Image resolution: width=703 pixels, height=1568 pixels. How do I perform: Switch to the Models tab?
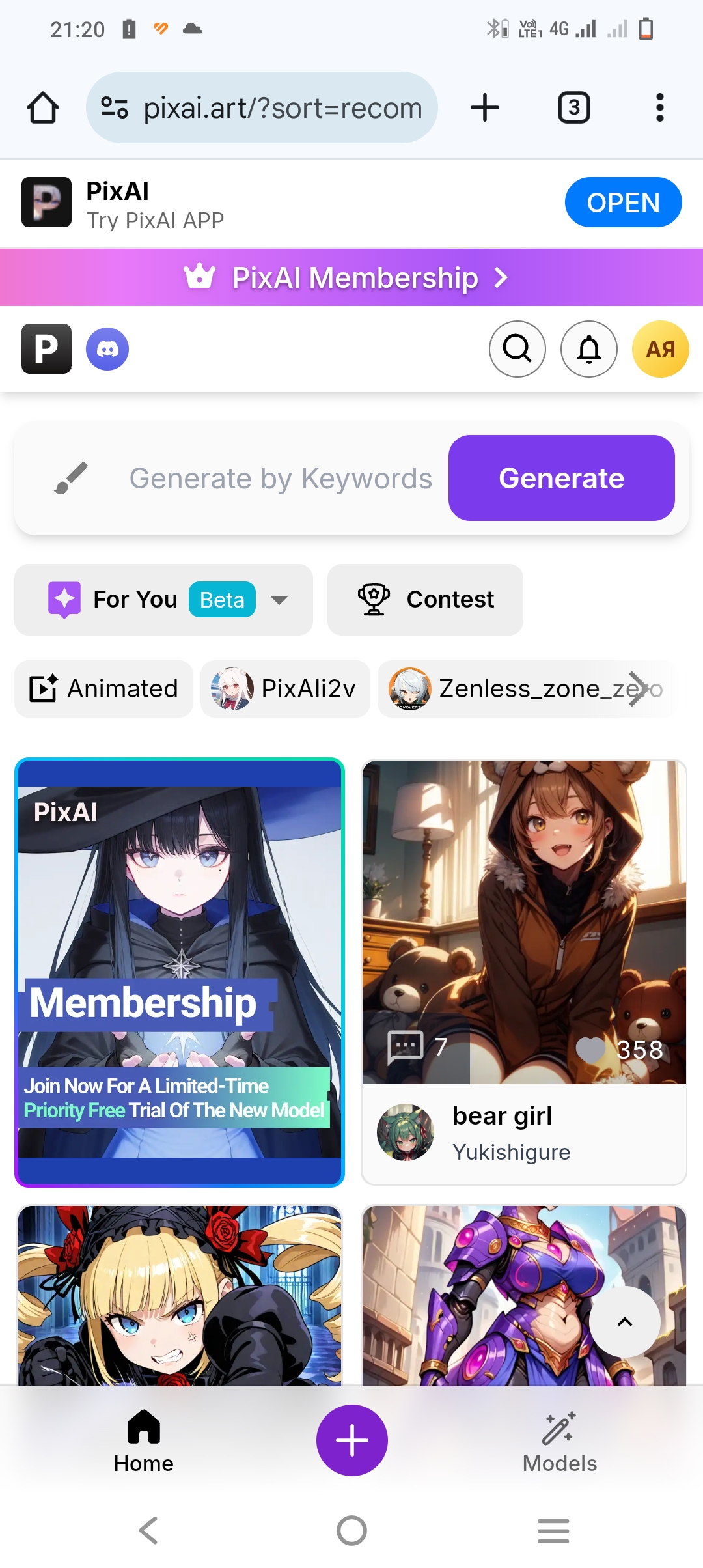point(560,1442)
